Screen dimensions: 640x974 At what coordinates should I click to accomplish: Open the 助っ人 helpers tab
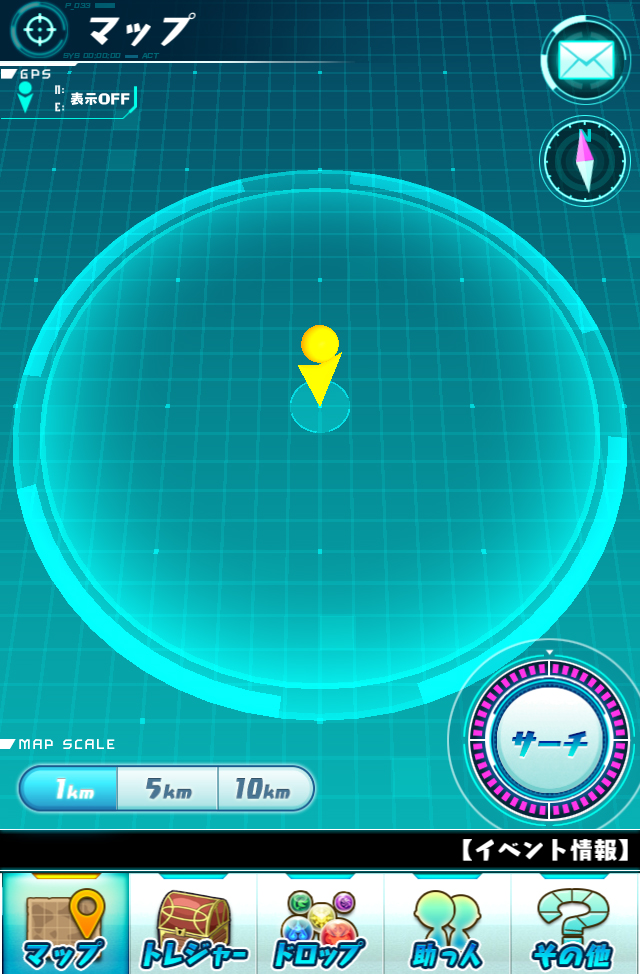point(447,924)
